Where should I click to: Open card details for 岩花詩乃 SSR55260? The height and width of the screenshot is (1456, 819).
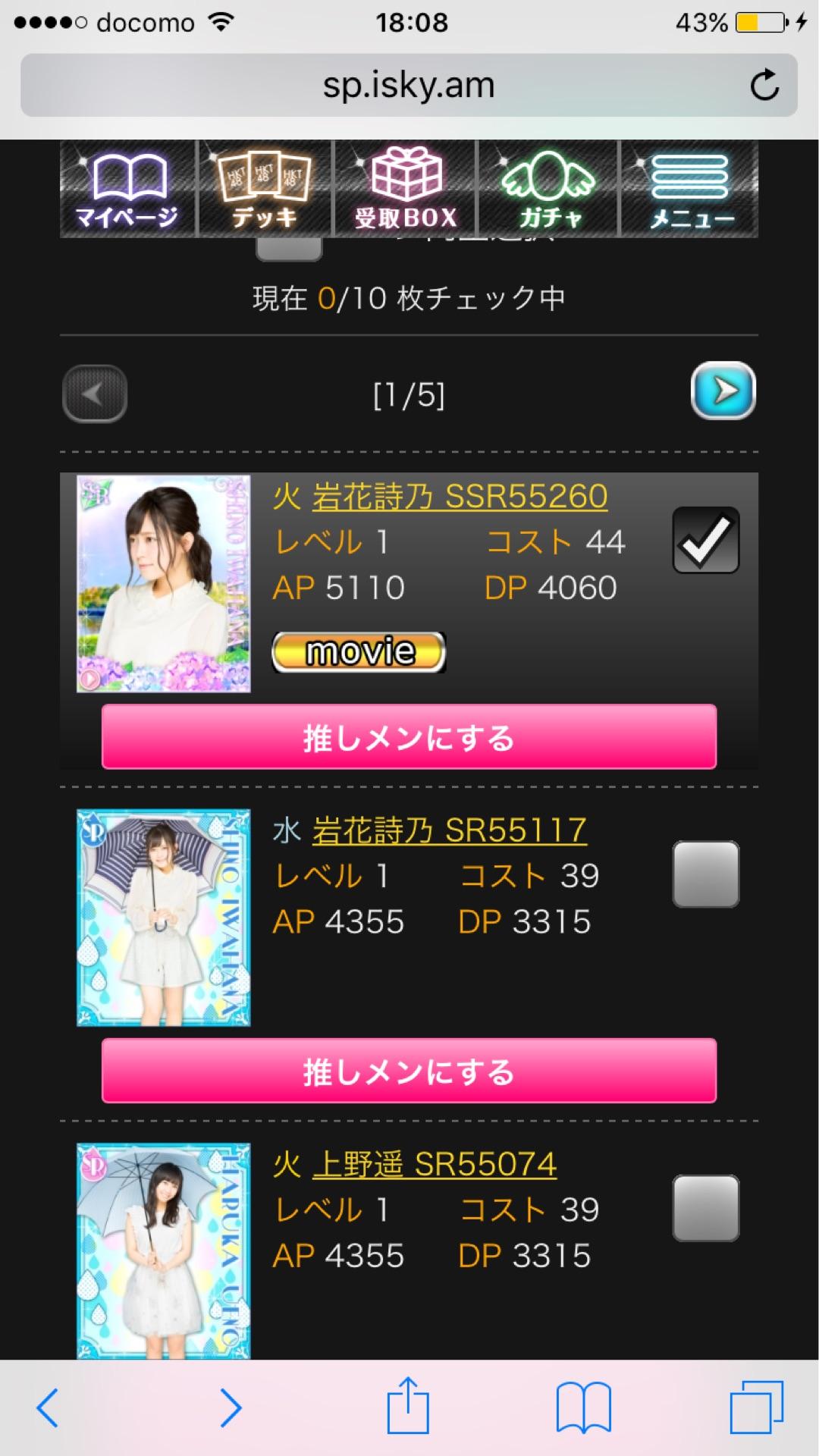tap(460, 497)
